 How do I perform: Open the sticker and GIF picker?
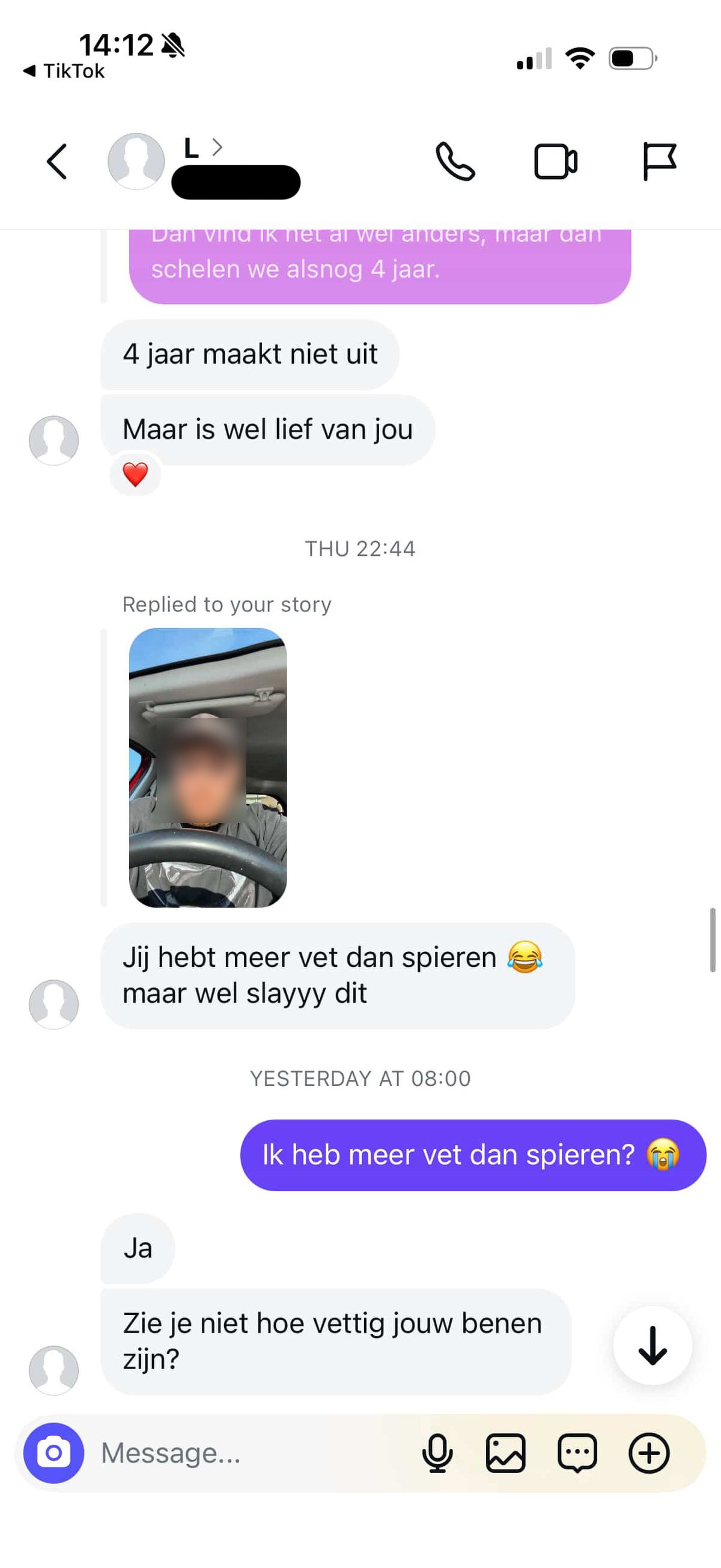point(577,1453)
